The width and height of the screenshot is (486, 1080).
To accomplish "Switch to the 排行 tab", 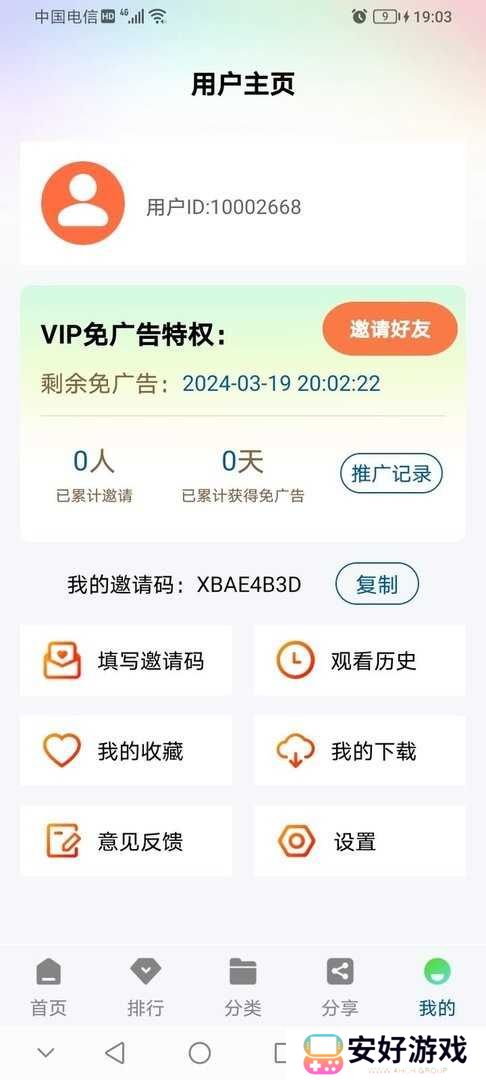I will 146,988.
